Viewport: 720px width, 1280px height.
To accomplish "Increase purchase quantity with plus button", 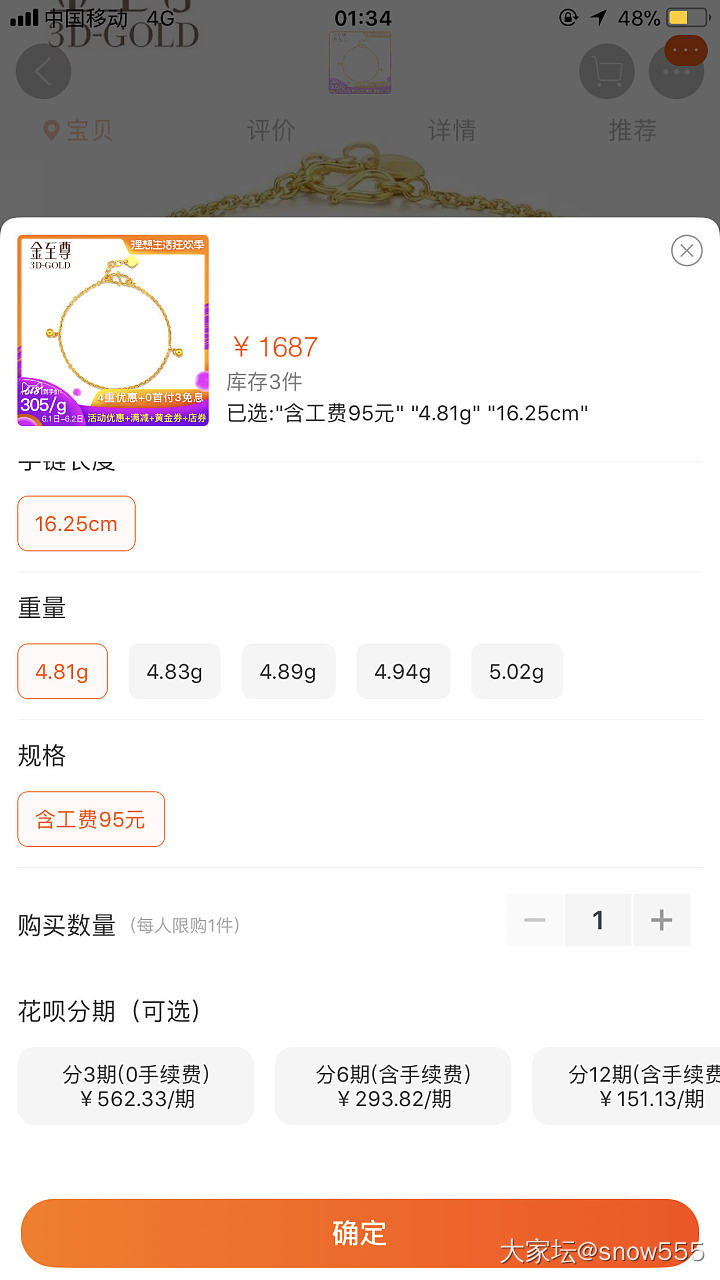I will tap(661, 920).
